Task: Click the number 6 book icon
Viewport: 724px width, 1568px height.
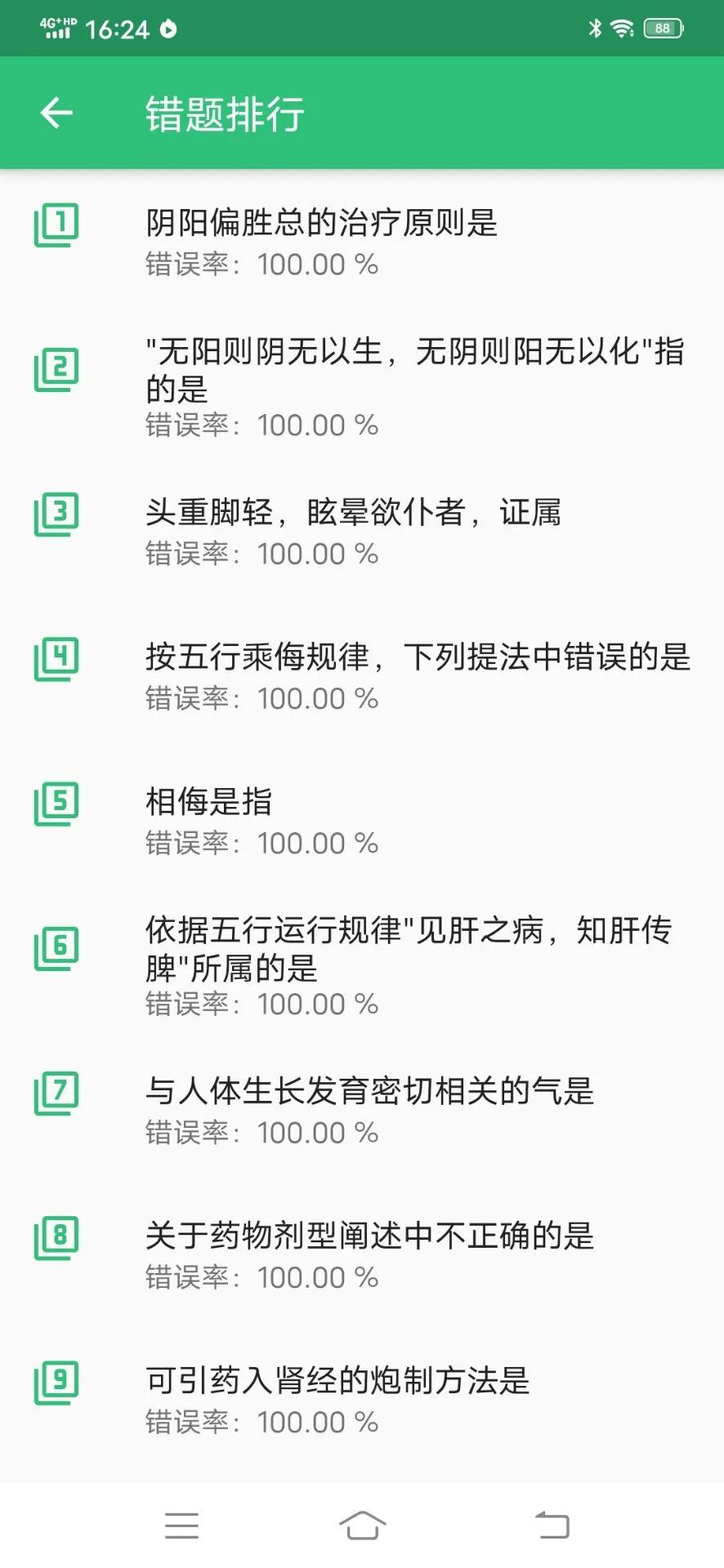Action: pyautogui.click(x=56, y=950)
